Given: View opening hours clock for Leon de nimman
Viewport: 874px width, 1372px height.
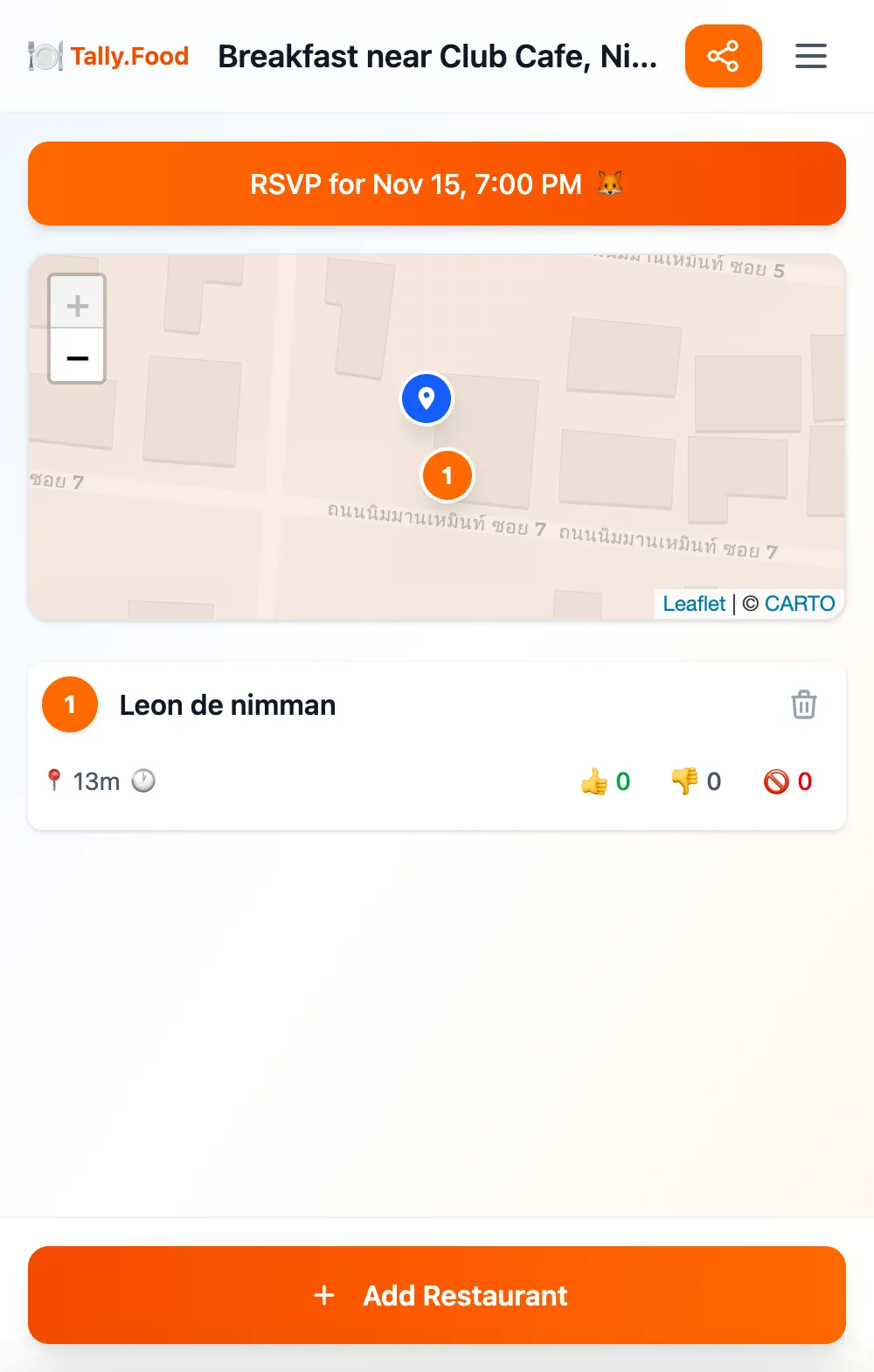Looking at the screenshot, I should [x=143, y=780].
